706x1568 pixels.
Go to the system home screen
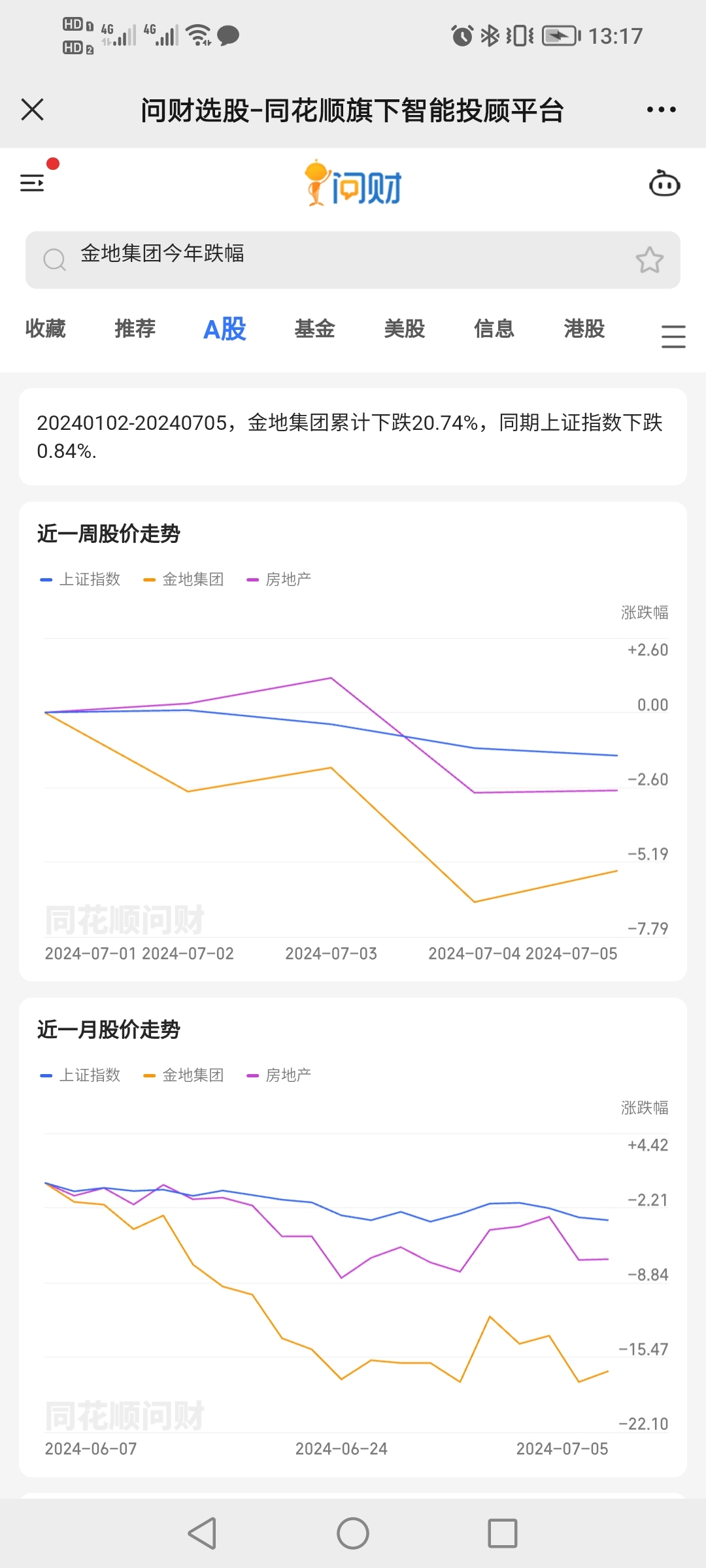(353, 1533)
